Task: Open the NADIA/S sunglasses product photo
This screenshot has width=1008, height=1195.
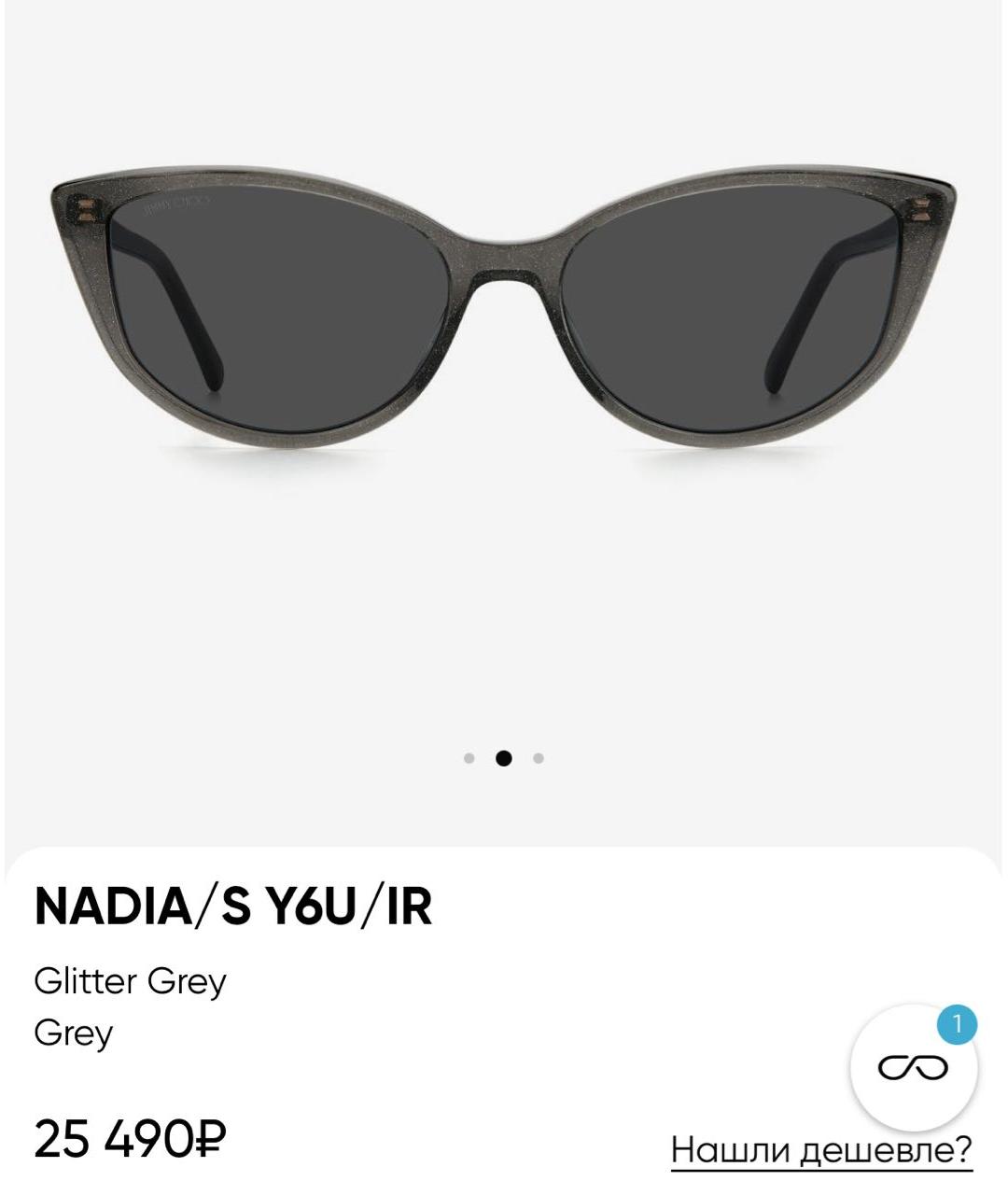Action: pos(504,308)
